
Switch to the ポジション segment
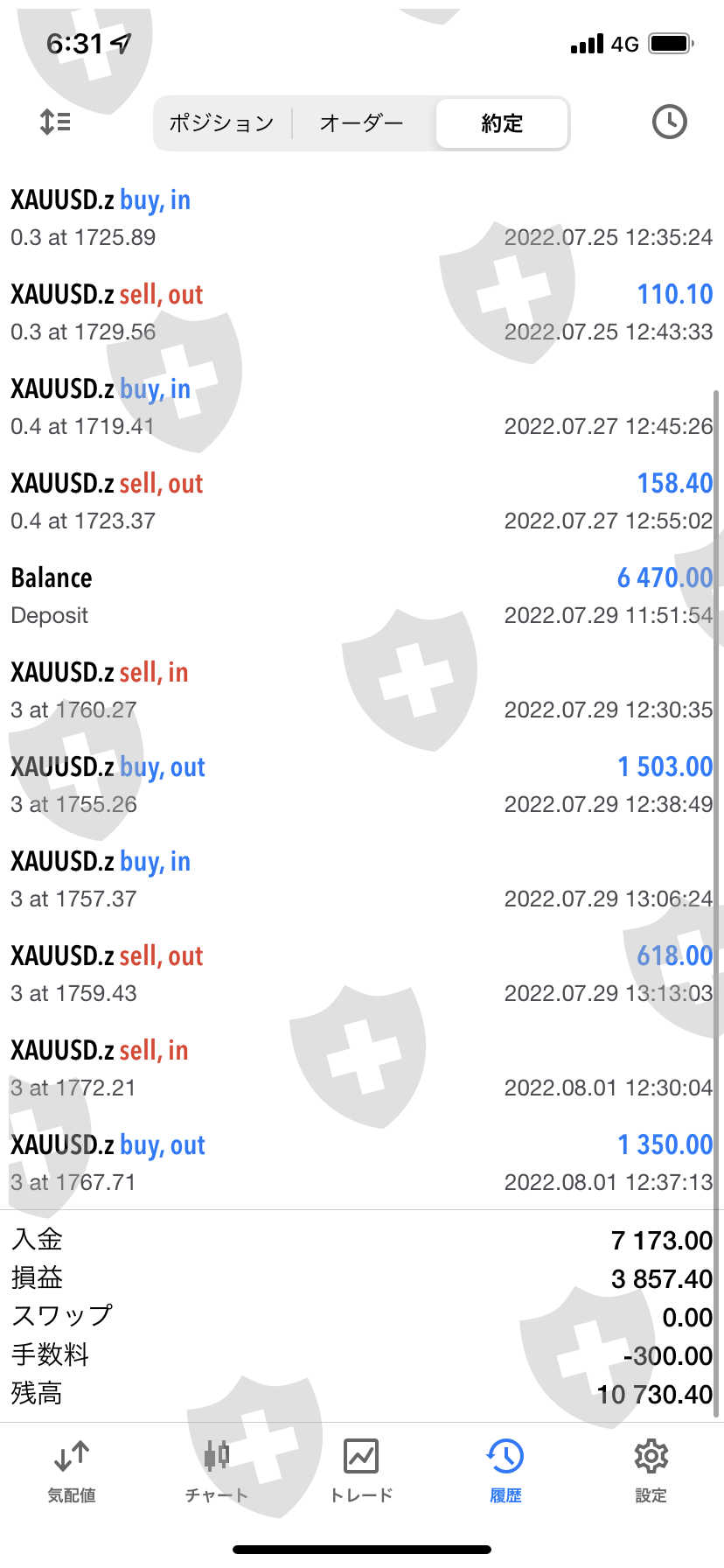[x=222, y=123]
